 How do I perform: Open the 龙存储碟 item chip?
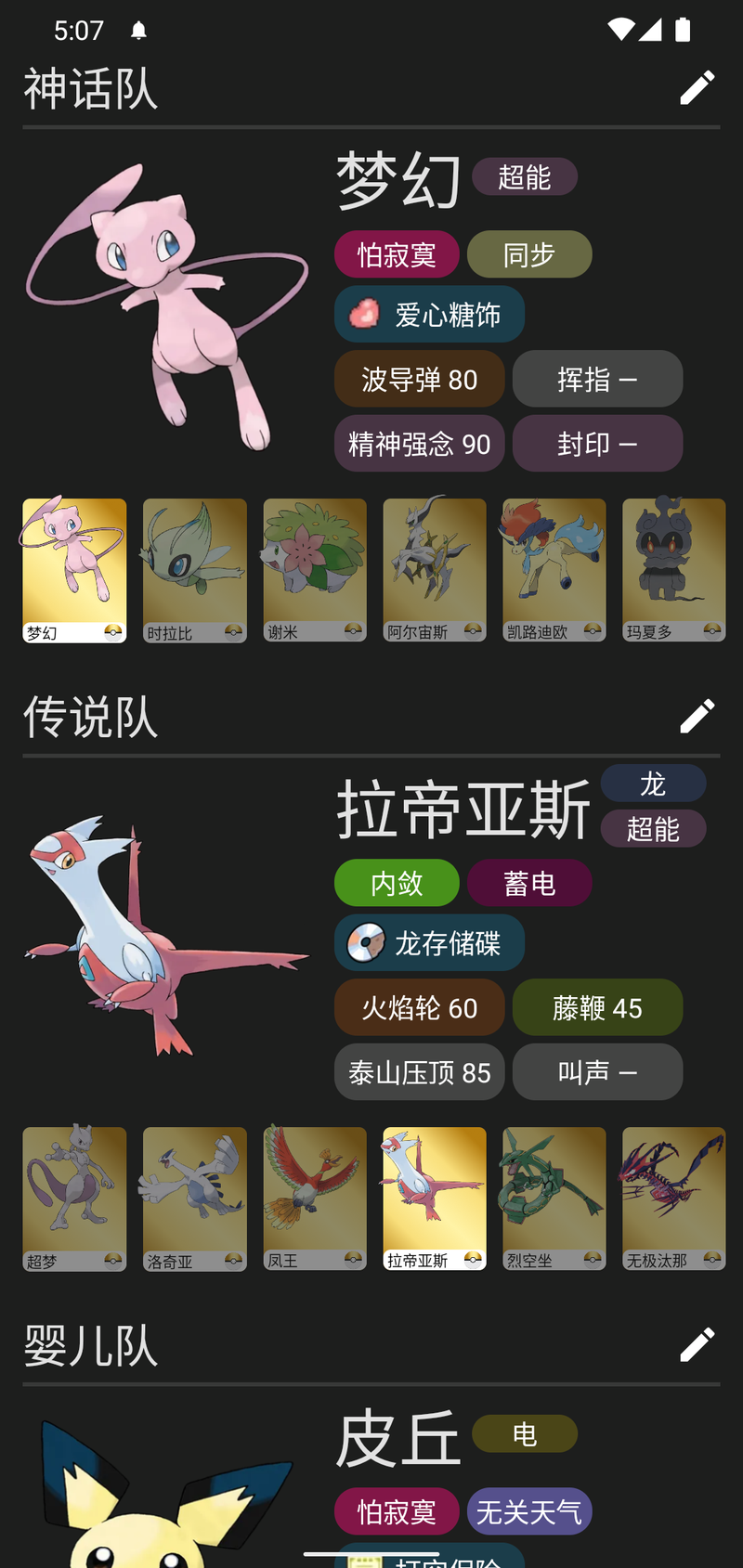429,942
